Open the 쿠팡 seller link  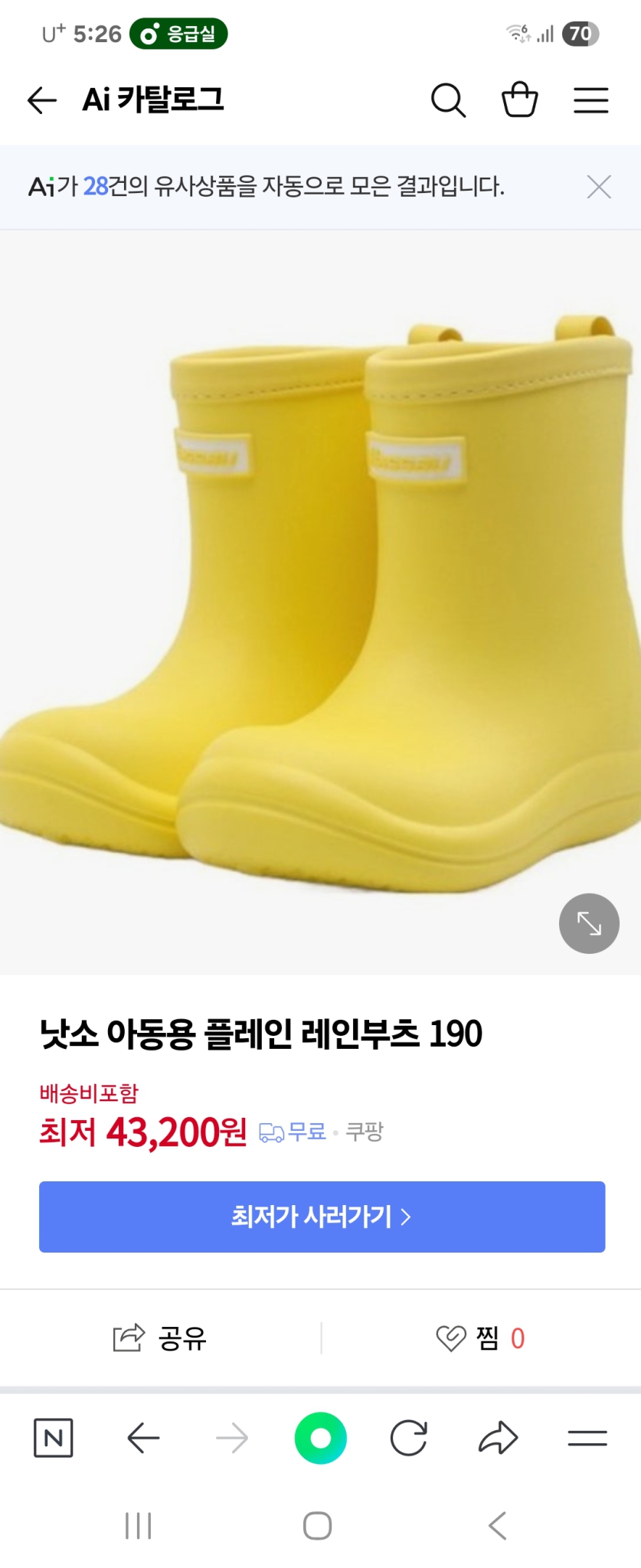(366, 1132)
